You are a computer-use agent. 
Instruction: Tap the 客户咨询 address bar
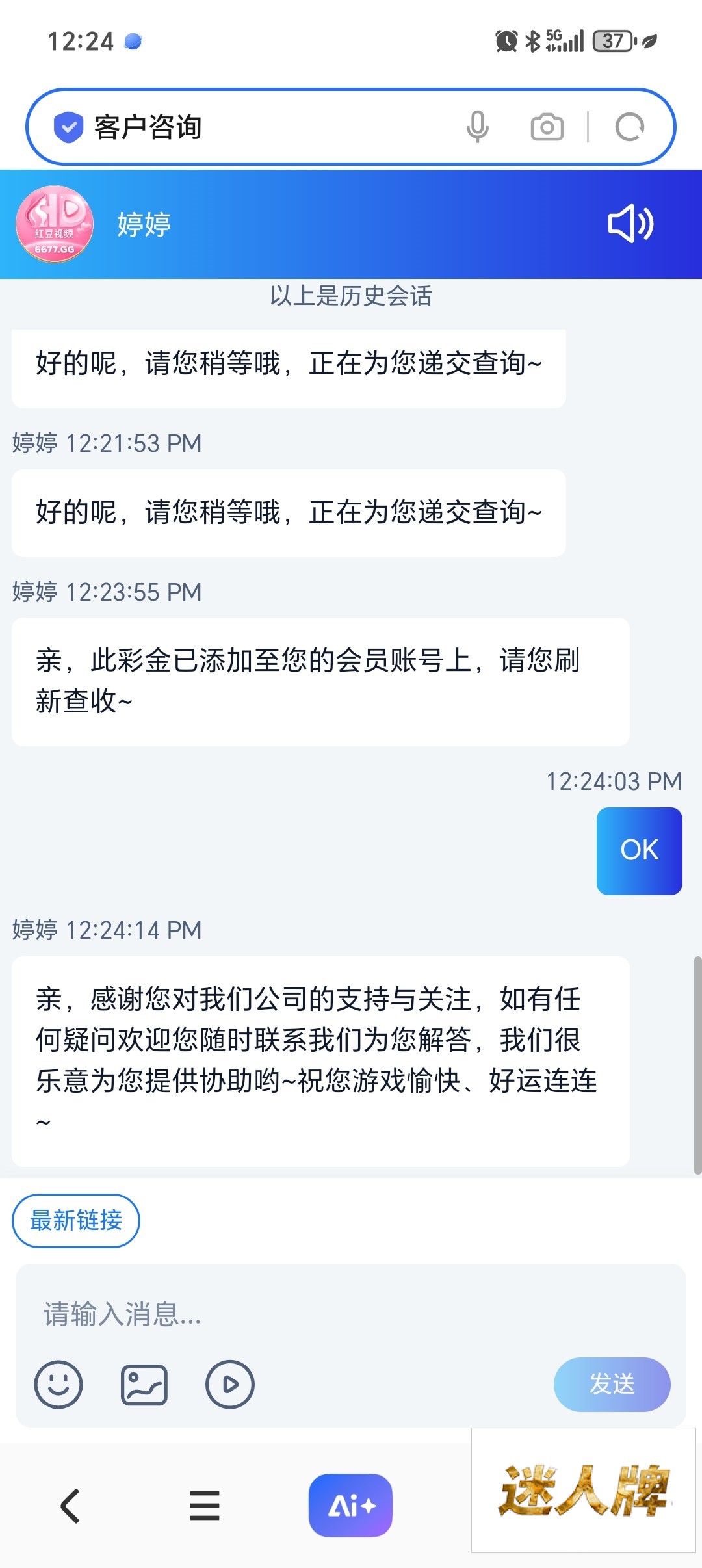260,127
